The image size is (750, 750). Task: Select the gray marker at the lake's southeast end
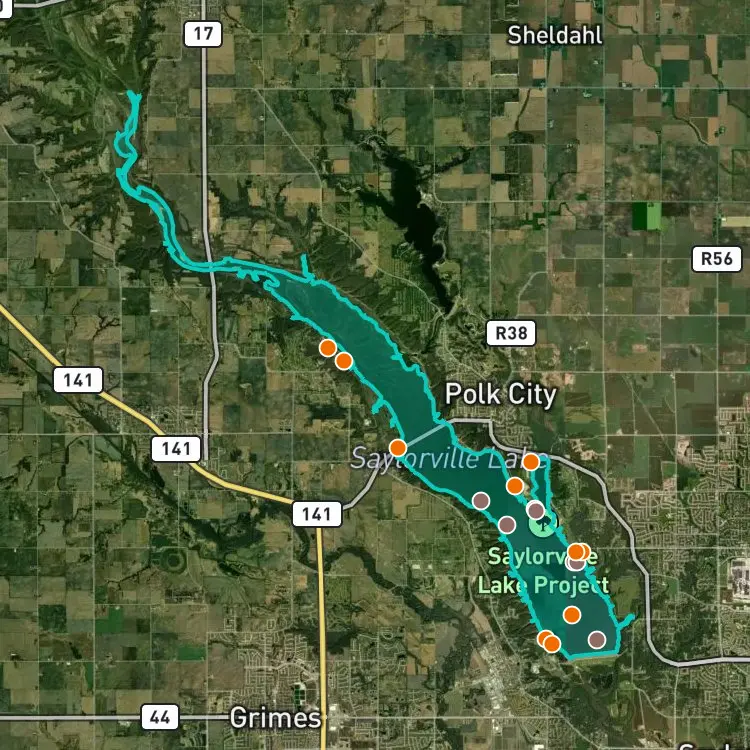pyautogui.click(x=596, y=640)
